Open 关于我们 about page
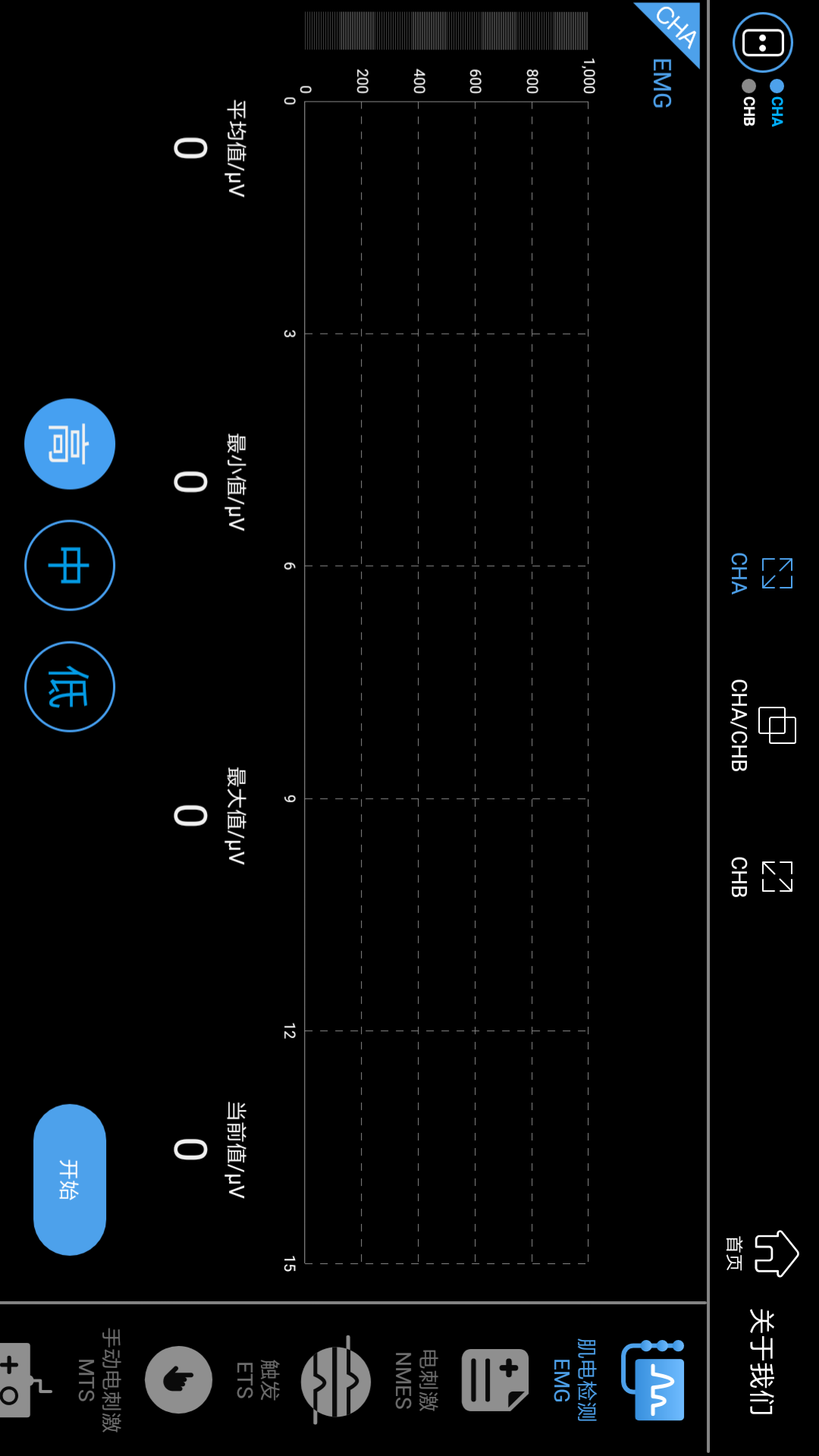 click(761, 1361)
